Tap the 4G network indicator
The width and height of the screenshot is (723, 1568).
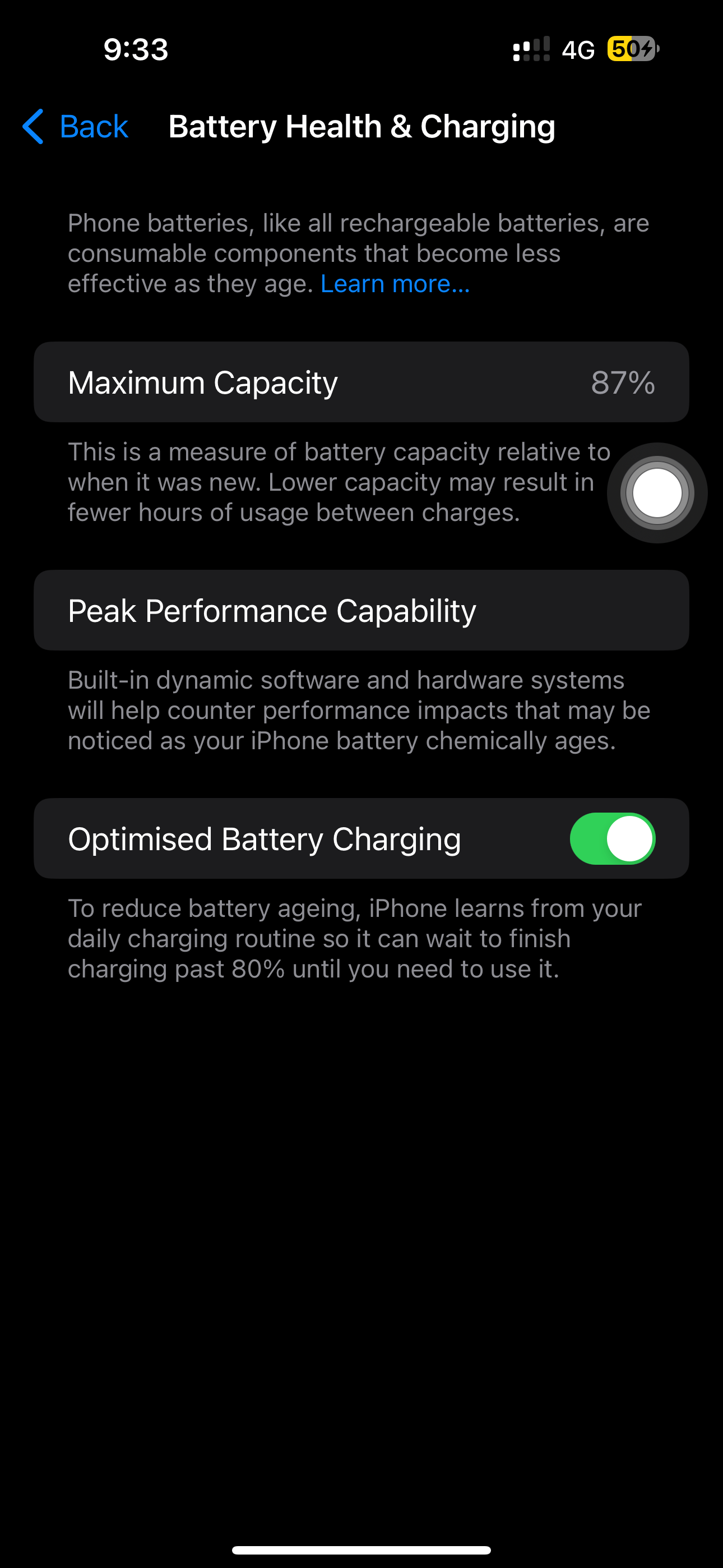(x=580, y=50)
